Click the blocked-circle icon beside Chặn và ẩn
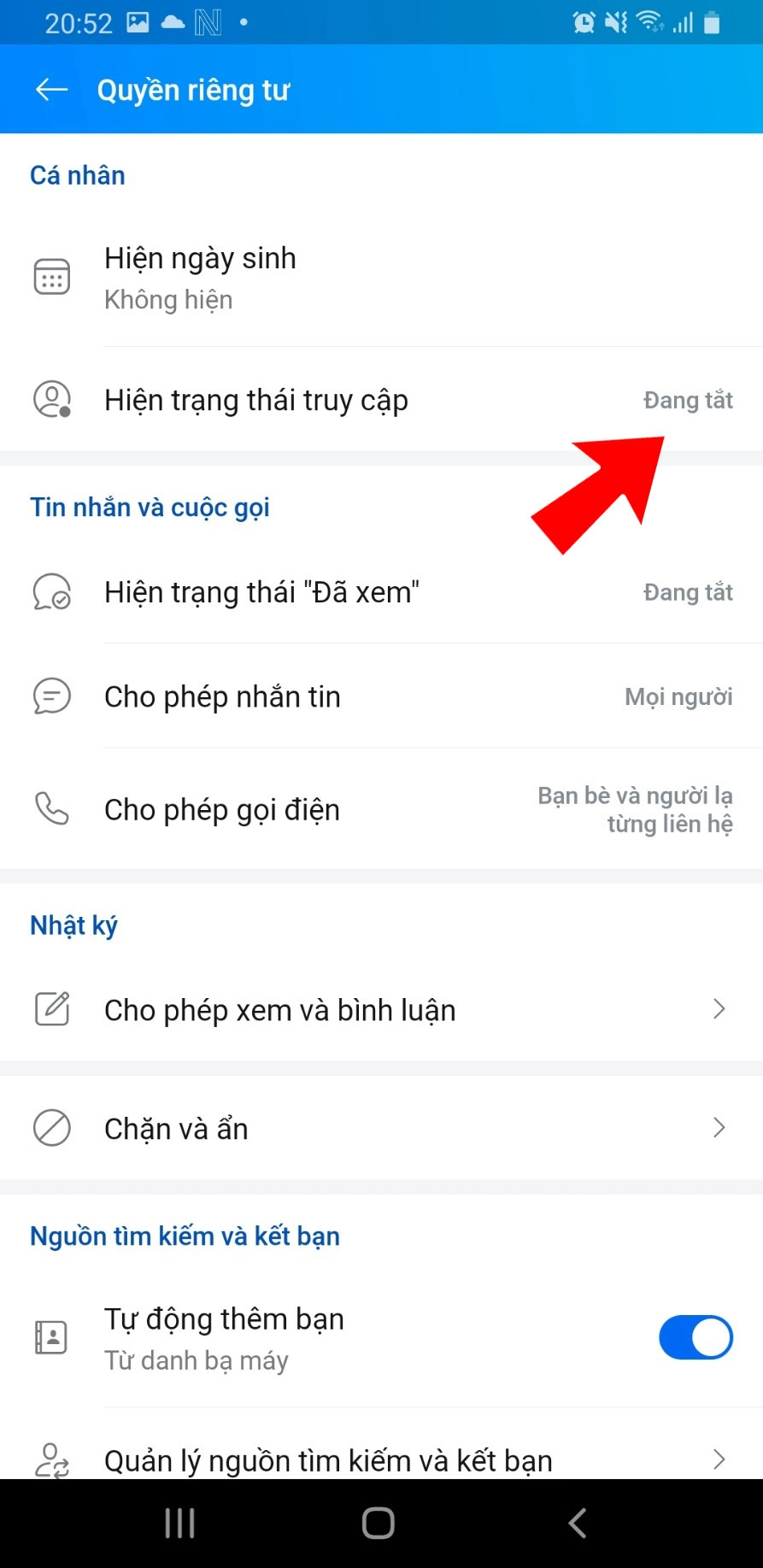This screenshot has height=1568, width=763. tap(51, 1128)
